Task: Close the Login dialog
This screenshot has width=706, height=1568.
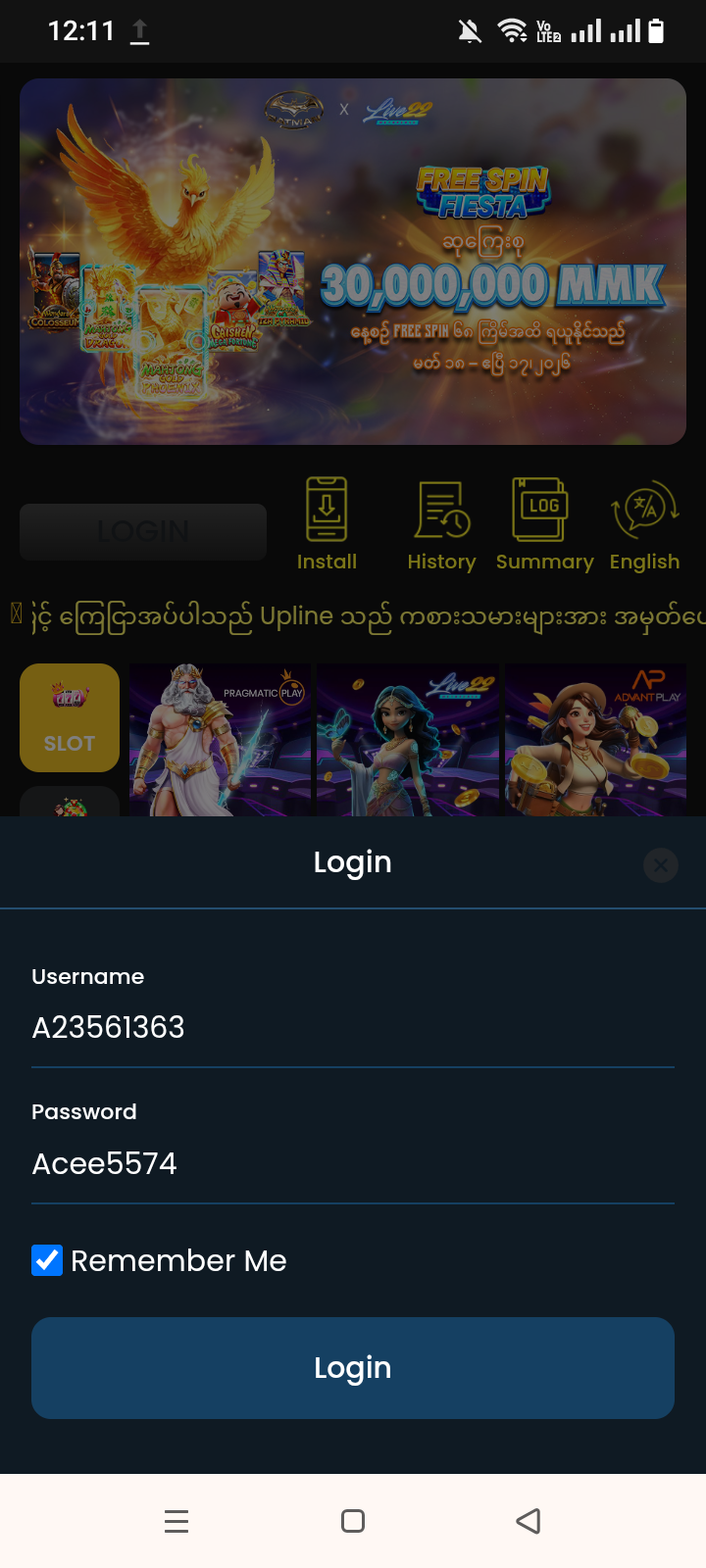Action: [x=661, y=864]
